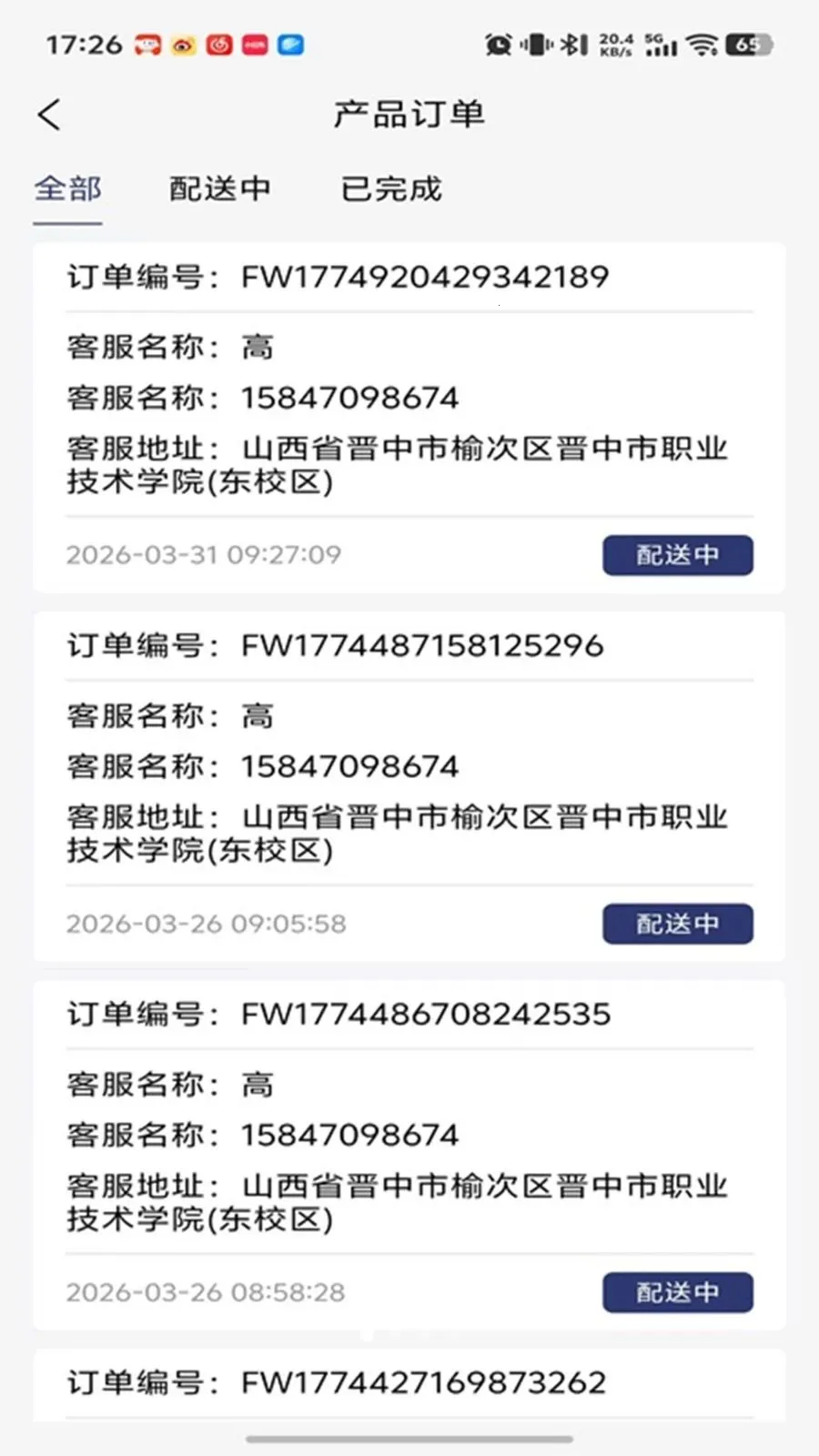Tap the NetEase Cloud Music status icon
This screenshot has height=1456, width=819.
[x=219, y=44]
